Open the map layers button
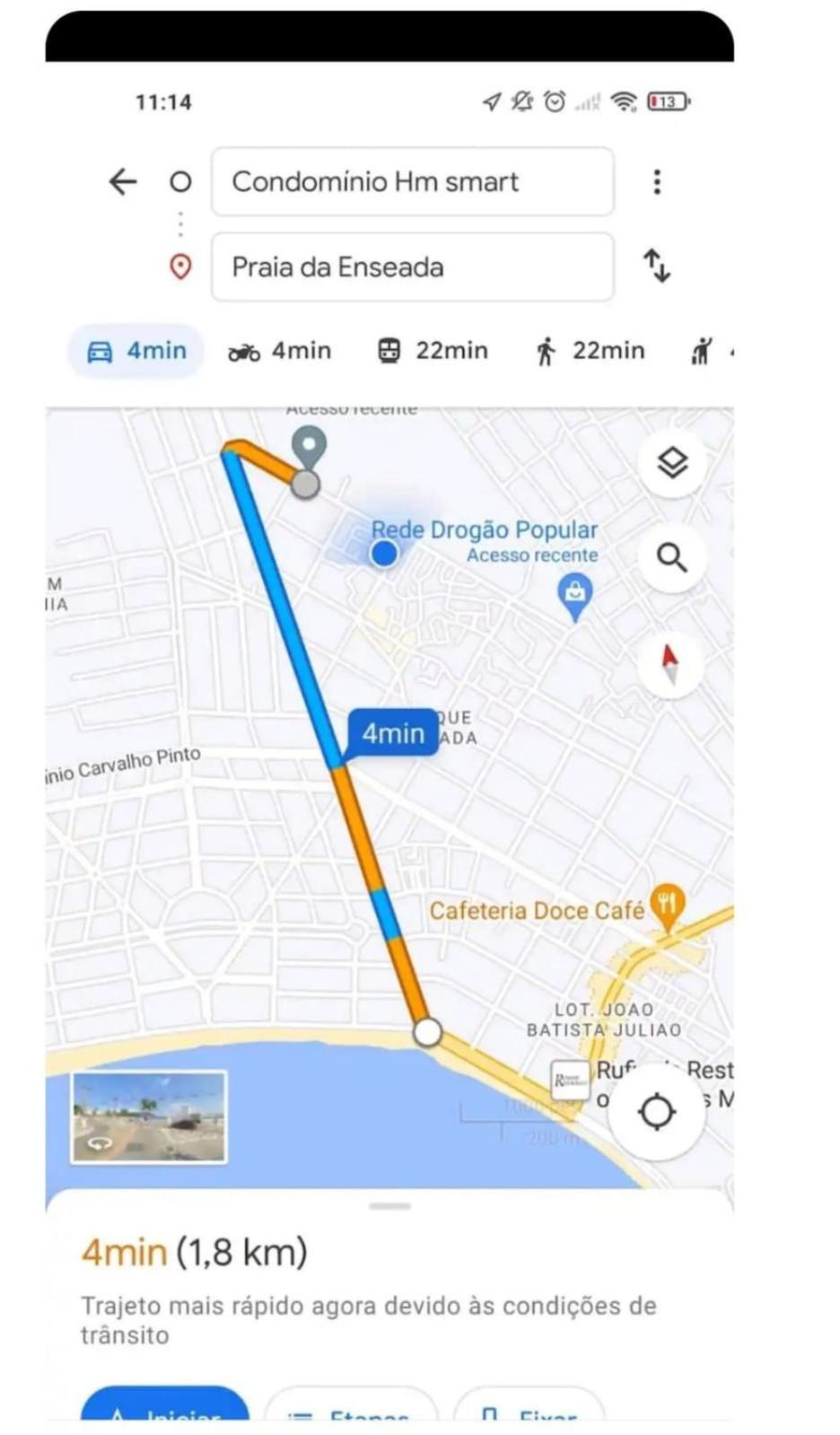 (x=672, y=463)
